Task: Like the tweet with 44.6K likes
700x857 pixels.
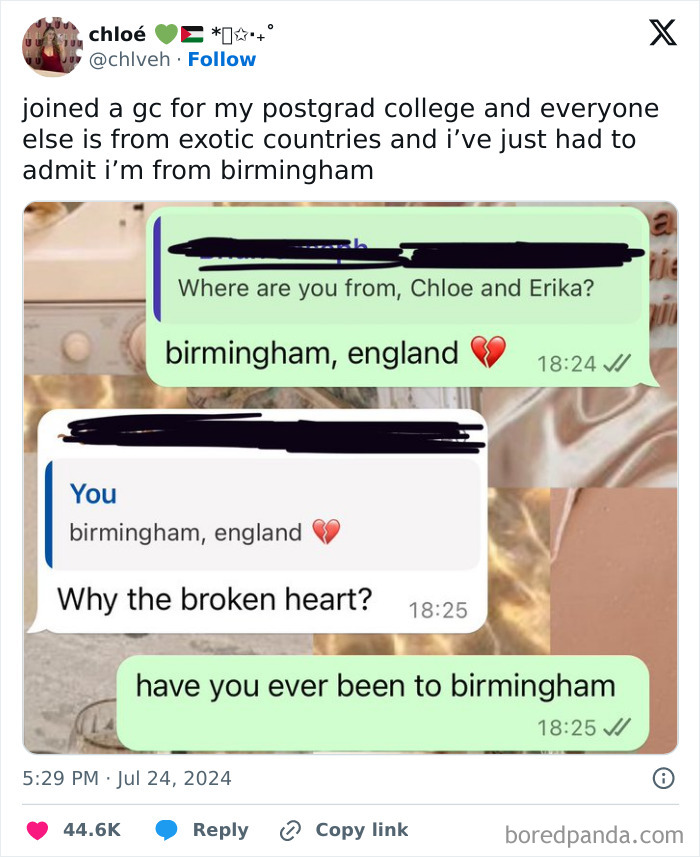Action: pyautogui.click(x=37, y=830)
